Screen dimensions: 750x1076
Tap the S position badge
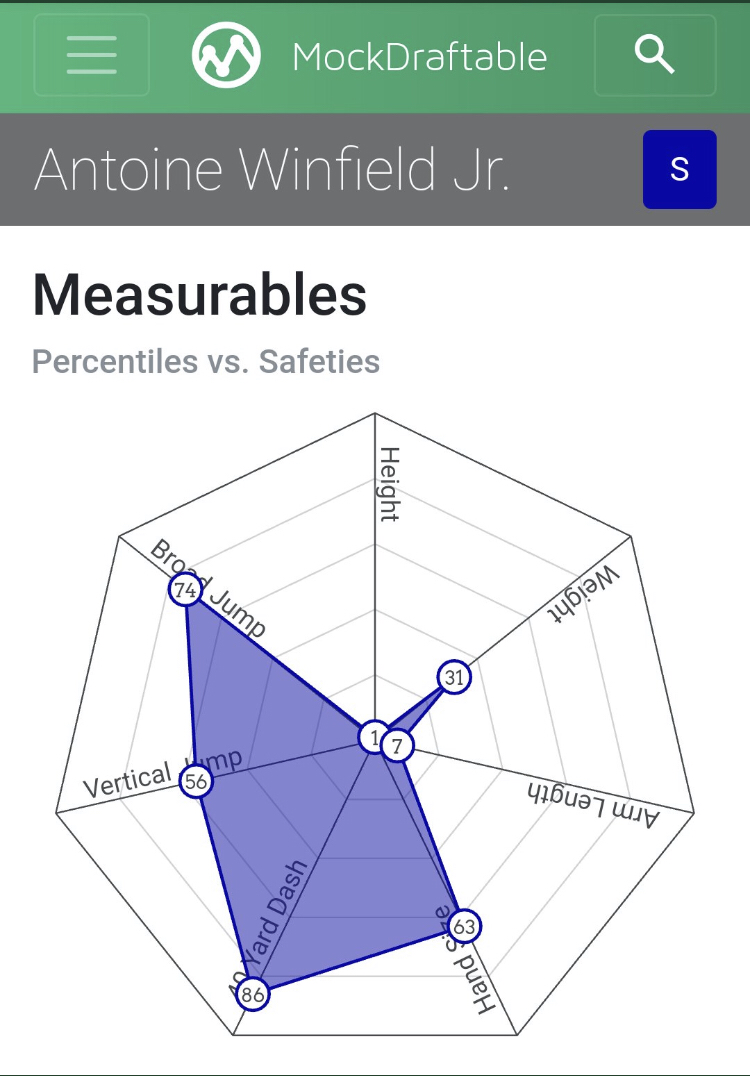click(x=679, y=169)
